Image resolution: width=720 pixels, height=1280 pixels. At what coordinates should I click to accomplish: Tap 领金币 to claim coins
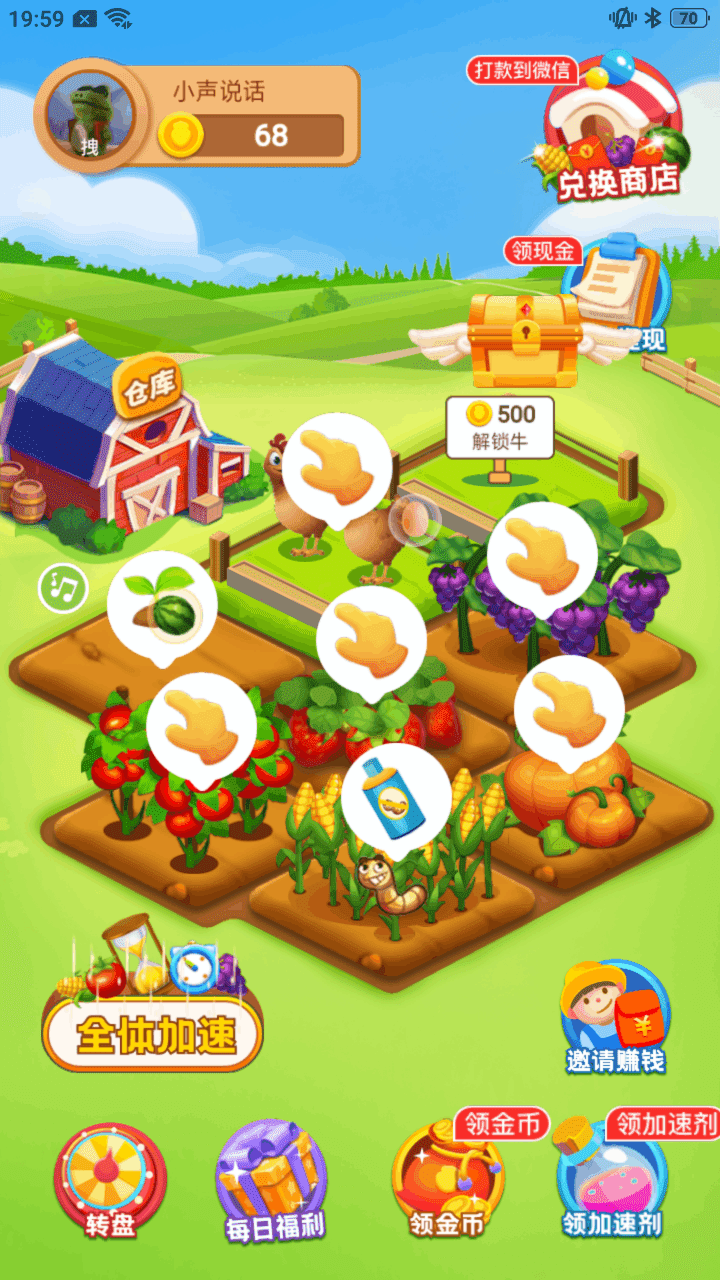(447, 1180)
